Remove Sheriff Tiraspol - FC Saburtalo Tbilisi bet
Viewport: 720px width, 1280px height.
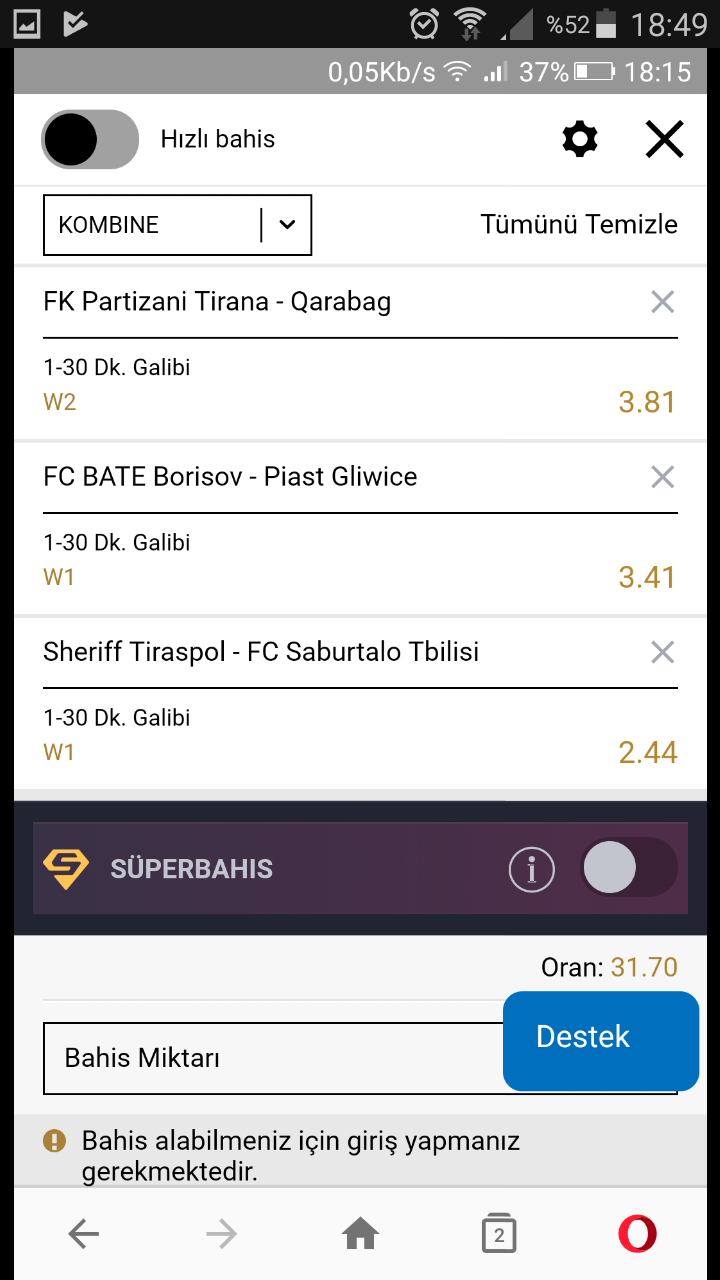[662, 652]
